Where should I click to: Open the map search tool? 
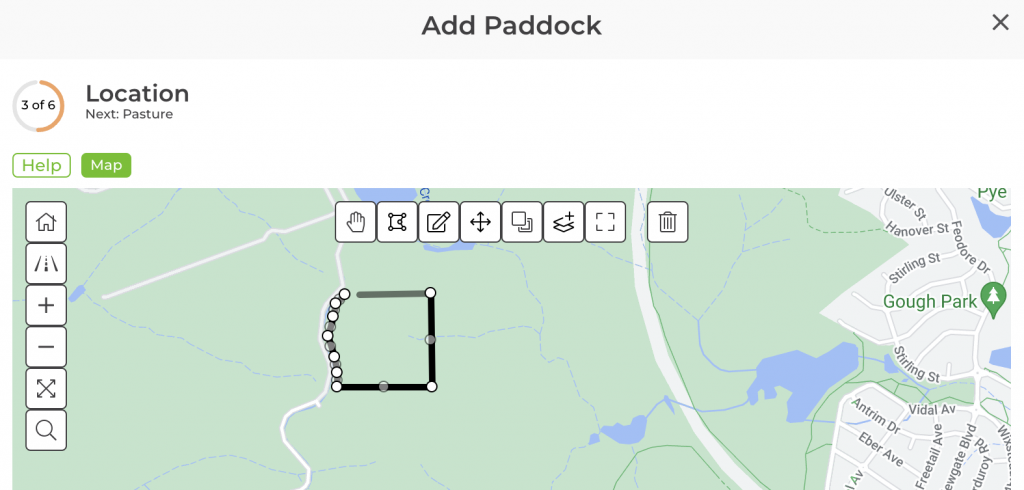(x=46, y=430)
